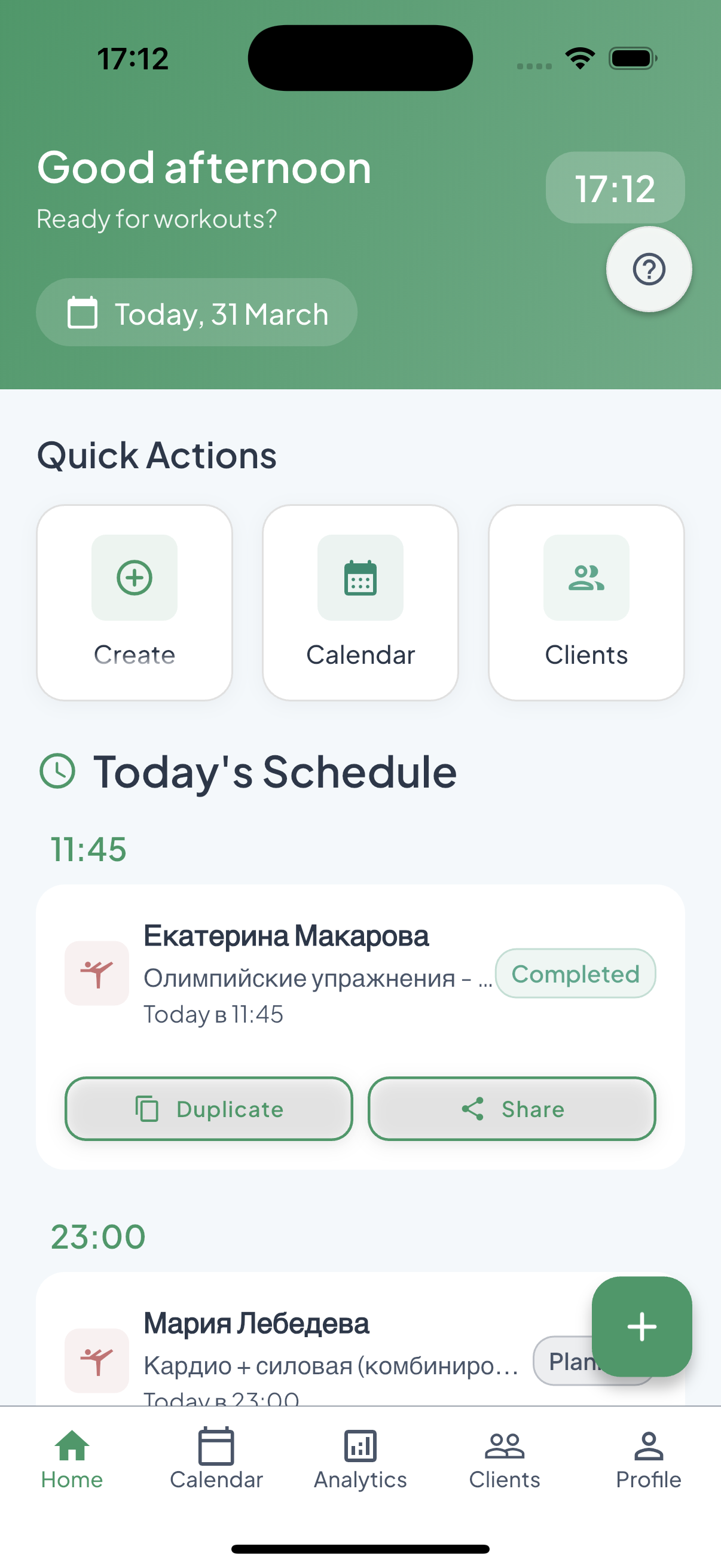The image size is (721, 1568).
Task: Open Analytics from the bottom navigation
Action: [x=360, y=1473]
